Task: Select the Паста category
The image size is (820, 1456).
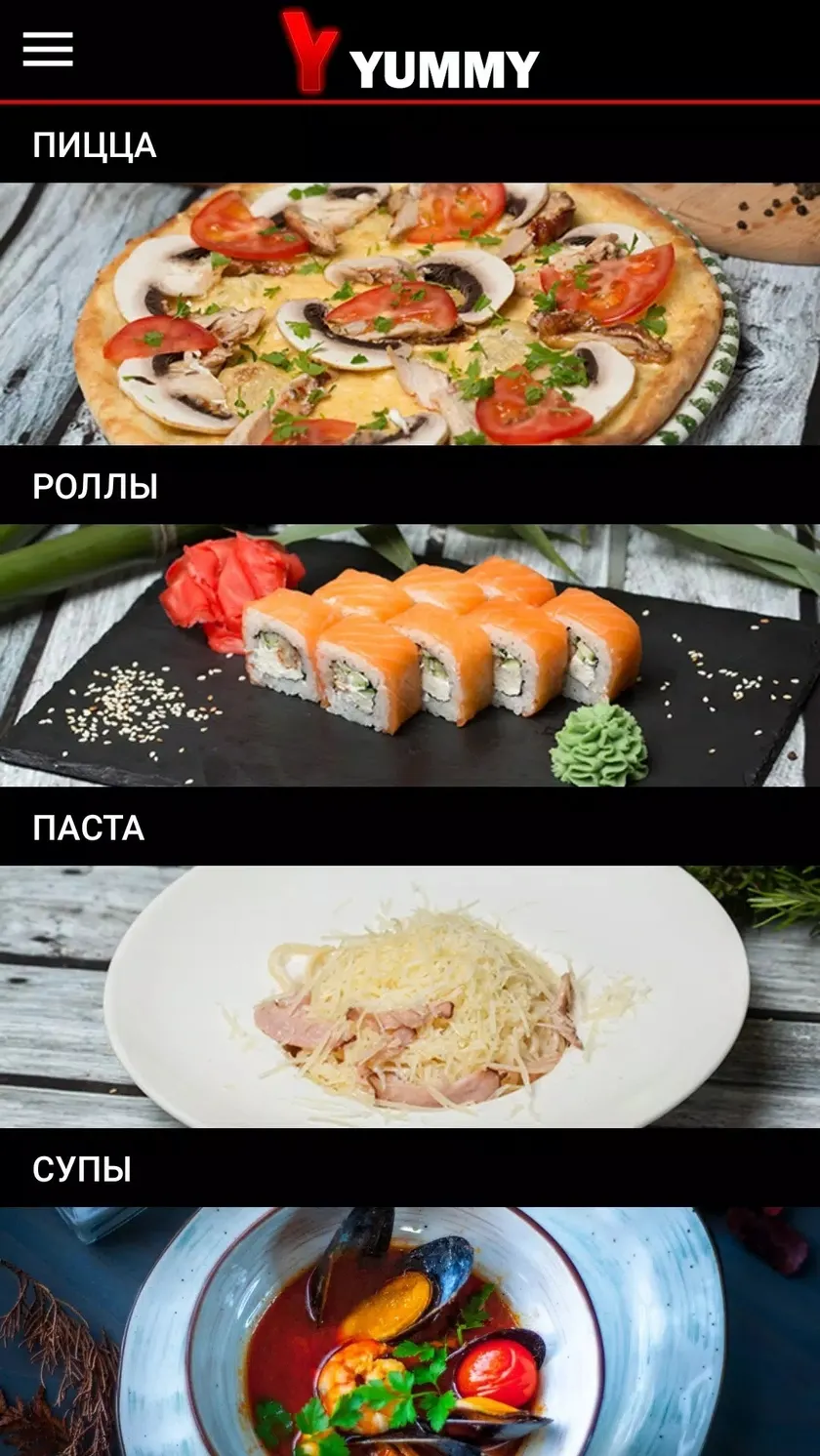Action: tap(410, 959)
